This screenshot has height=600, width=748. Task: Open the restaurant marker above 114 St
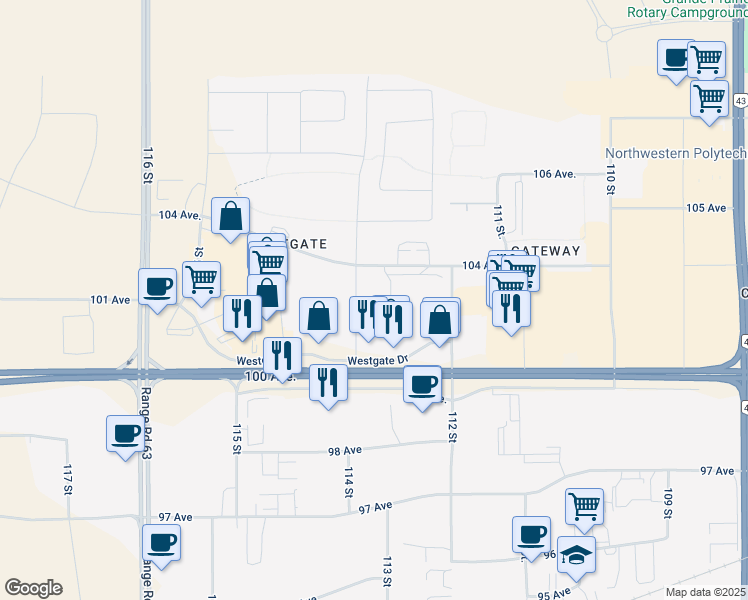pos(328,382)
